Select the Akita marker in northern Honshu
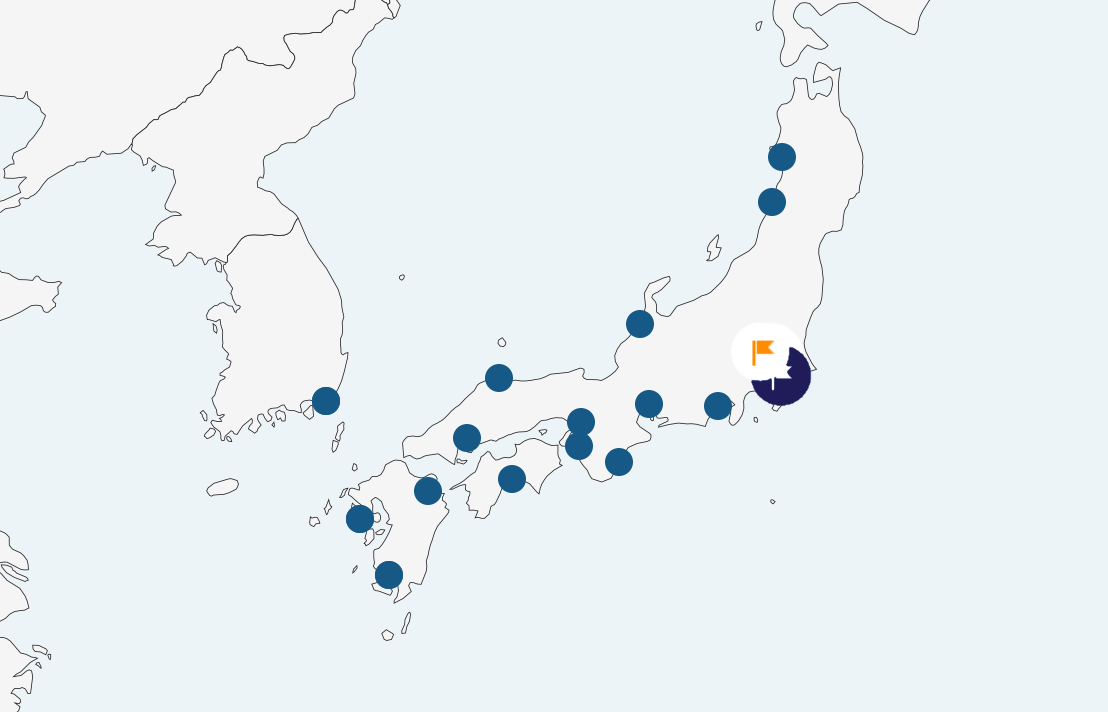 (782, 157)
